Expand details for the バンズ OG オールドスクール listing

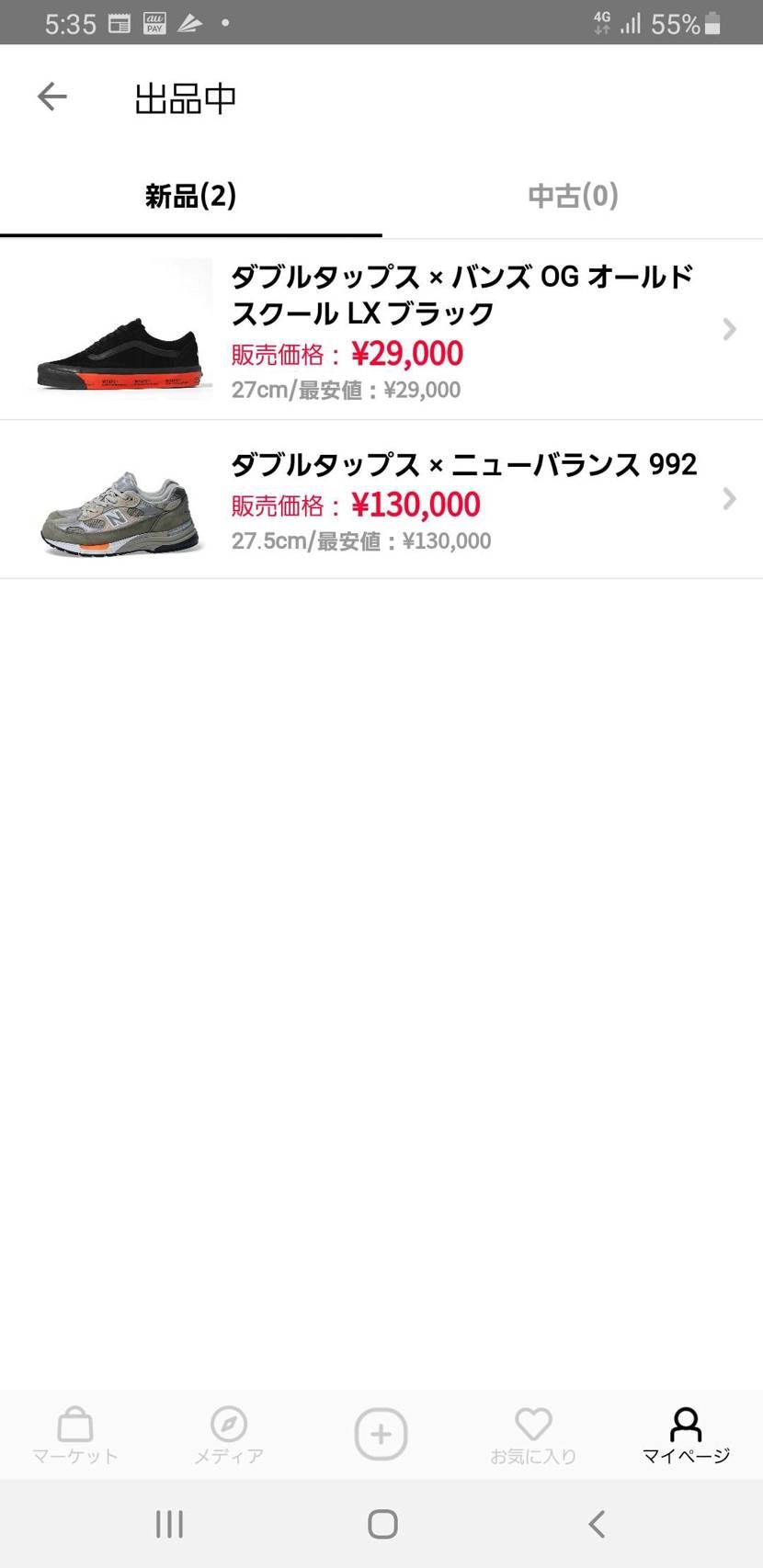pyautogui.click(x=728, y=329)
